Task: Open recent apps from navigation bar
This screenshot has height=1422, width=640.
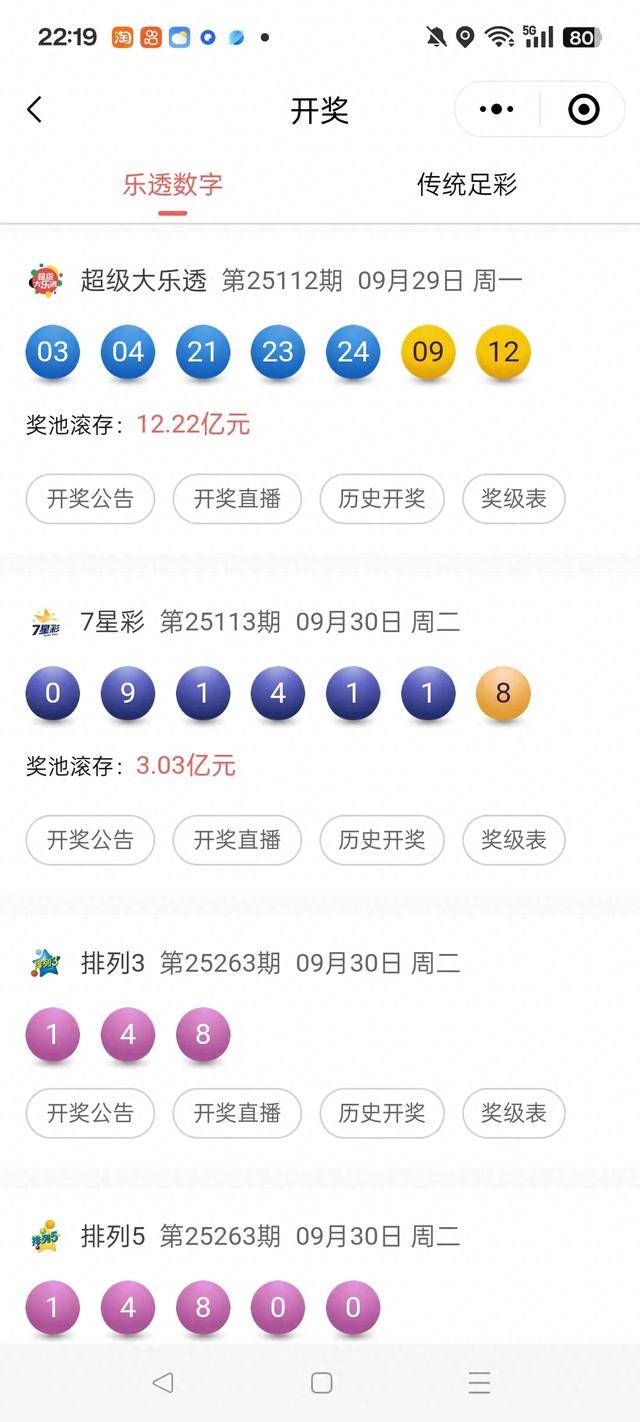Action: click(480, 1383)
